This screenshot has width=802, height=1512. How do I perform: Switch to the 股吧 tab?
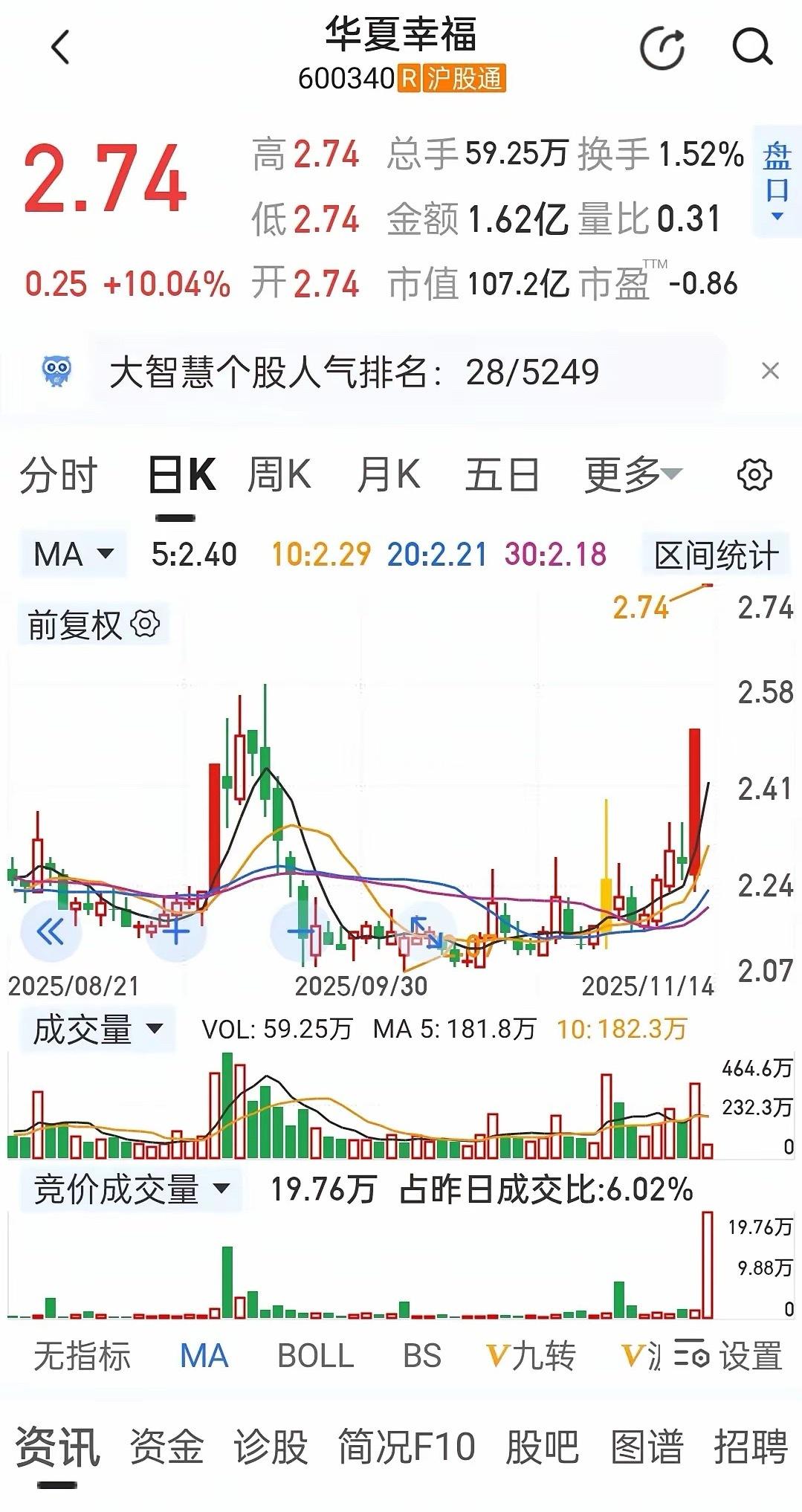tap(542, 1447)
